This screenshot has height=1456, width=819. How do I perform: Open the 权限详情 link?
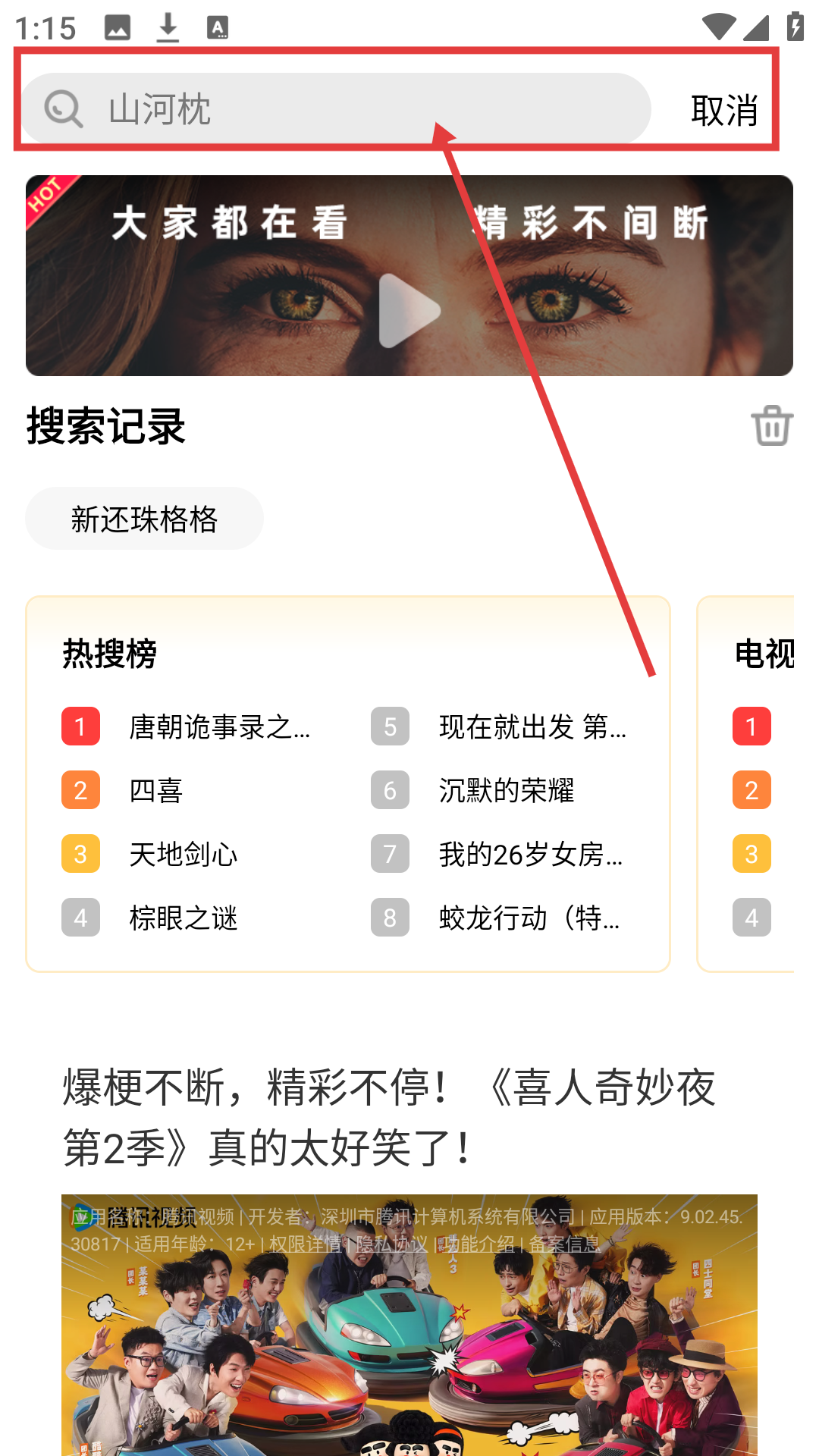(305, 1244)
